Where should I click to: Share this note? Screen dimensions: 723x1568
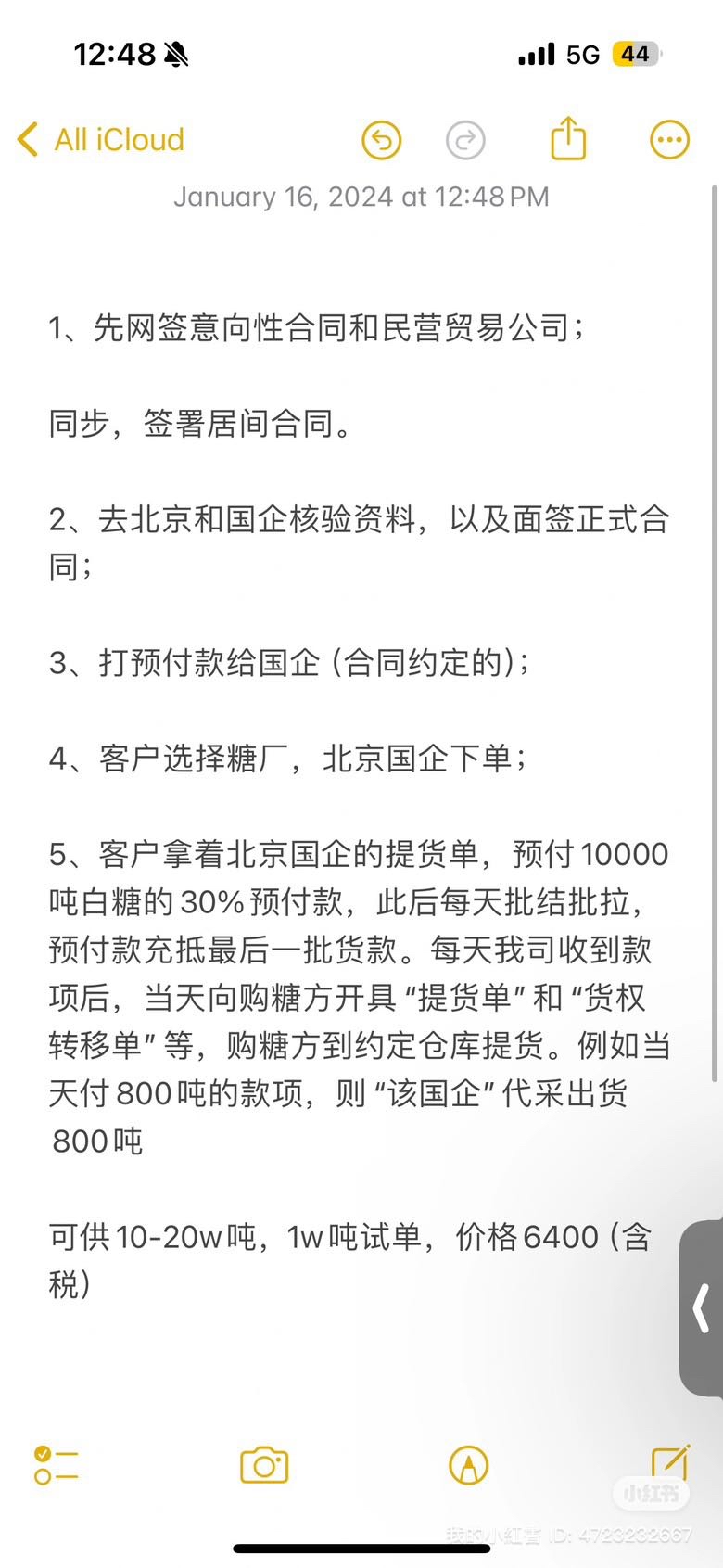tap(568, 139)
